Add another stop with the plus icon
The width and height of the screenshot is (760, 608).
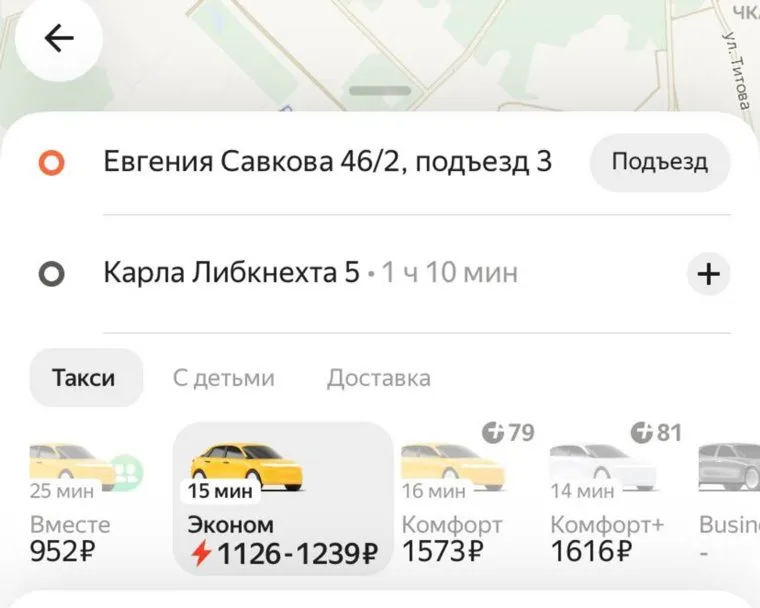[x=709, y=274]
